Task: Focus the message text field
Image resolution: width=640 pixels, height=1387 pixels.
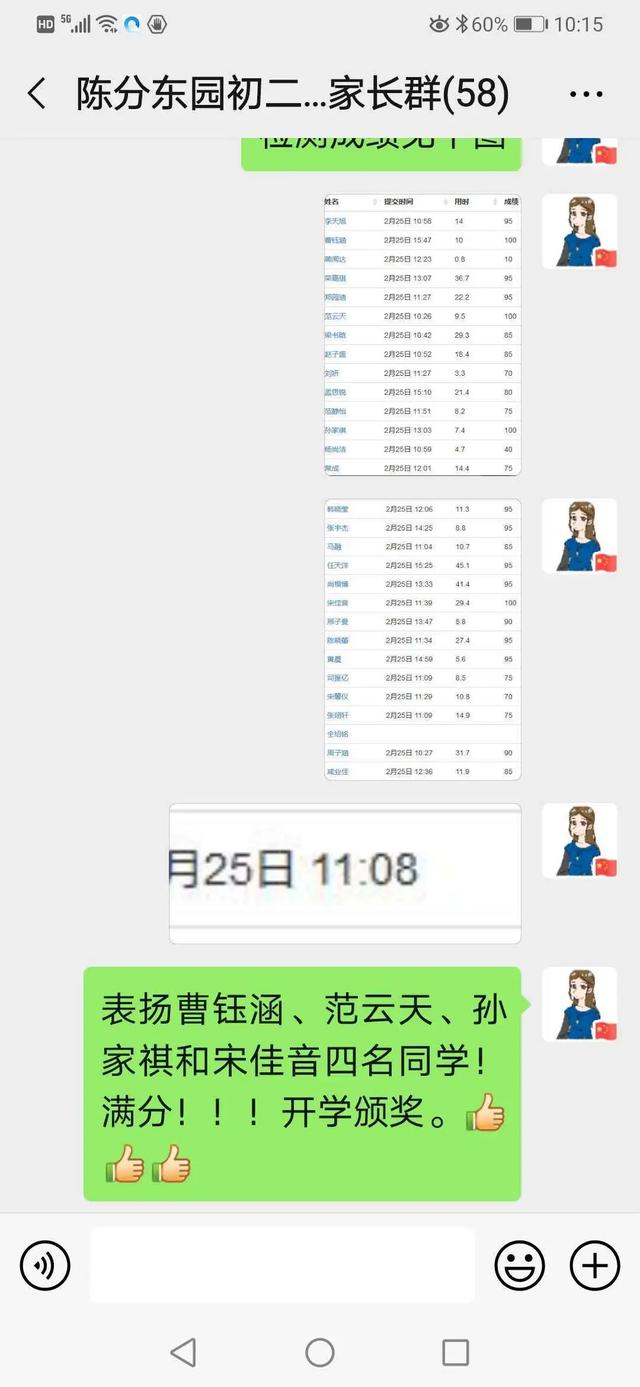Action: tap(282, 1266)
